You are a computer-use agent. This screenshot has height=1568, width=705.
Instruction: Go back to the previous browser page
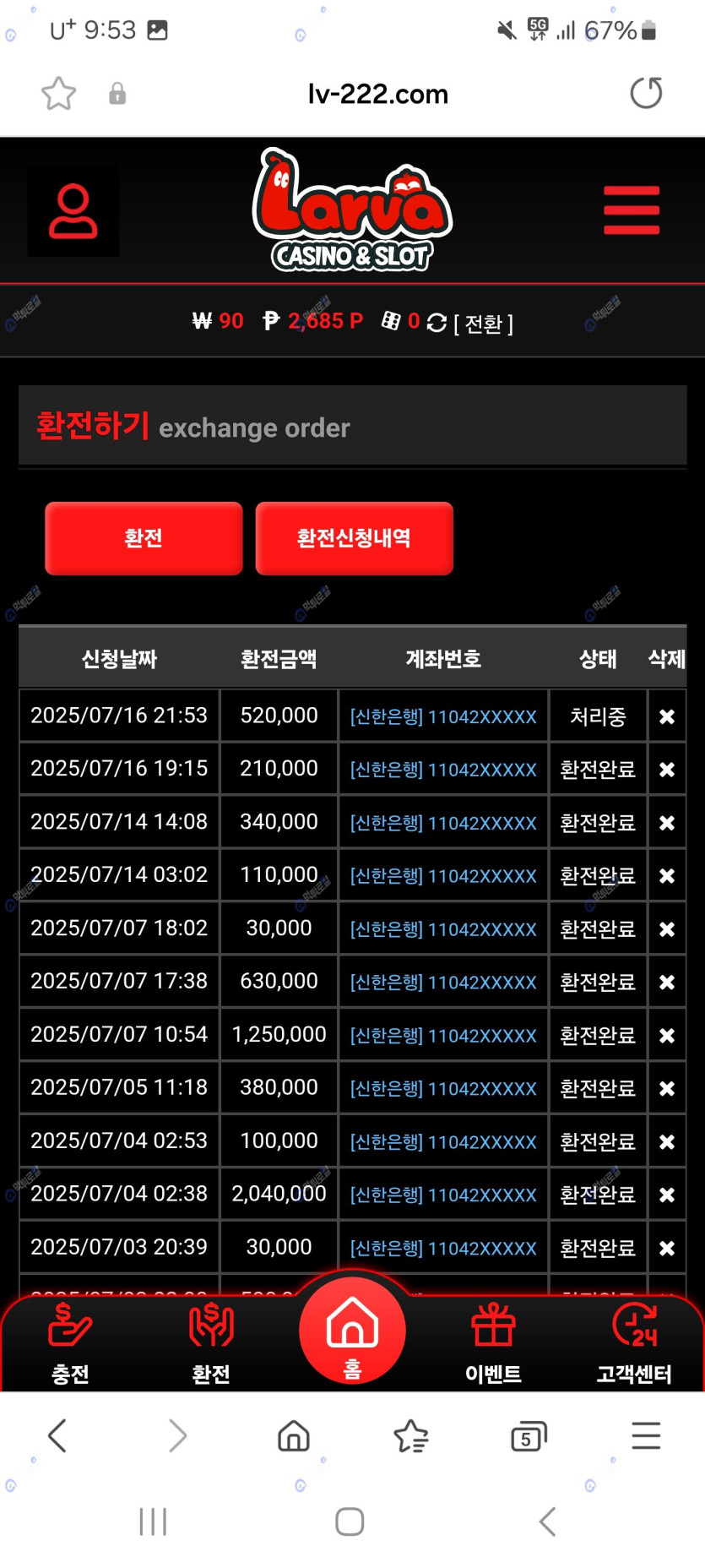[57, 1436]
